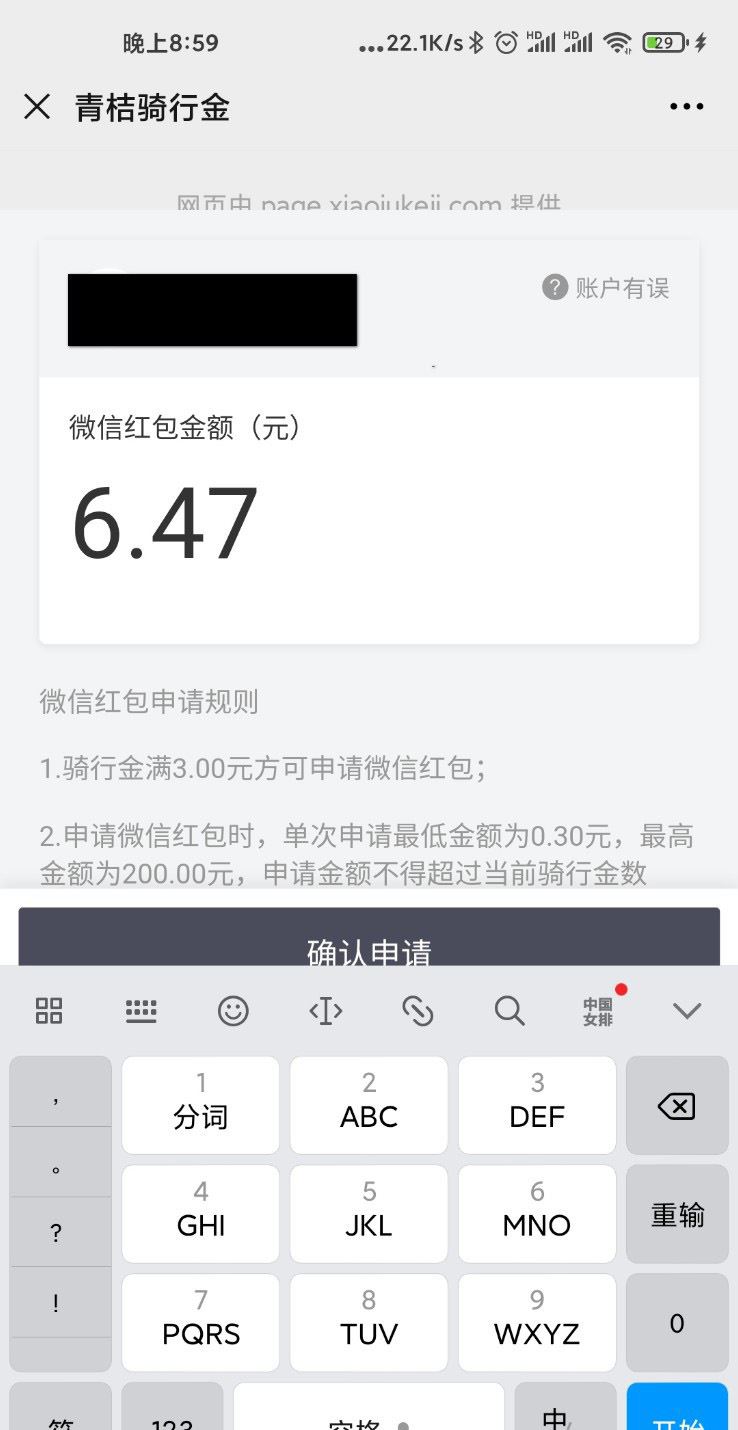Tap the 重输 retype key
The height and width of the screenshot is (1430, 738).
point(677,1215)
